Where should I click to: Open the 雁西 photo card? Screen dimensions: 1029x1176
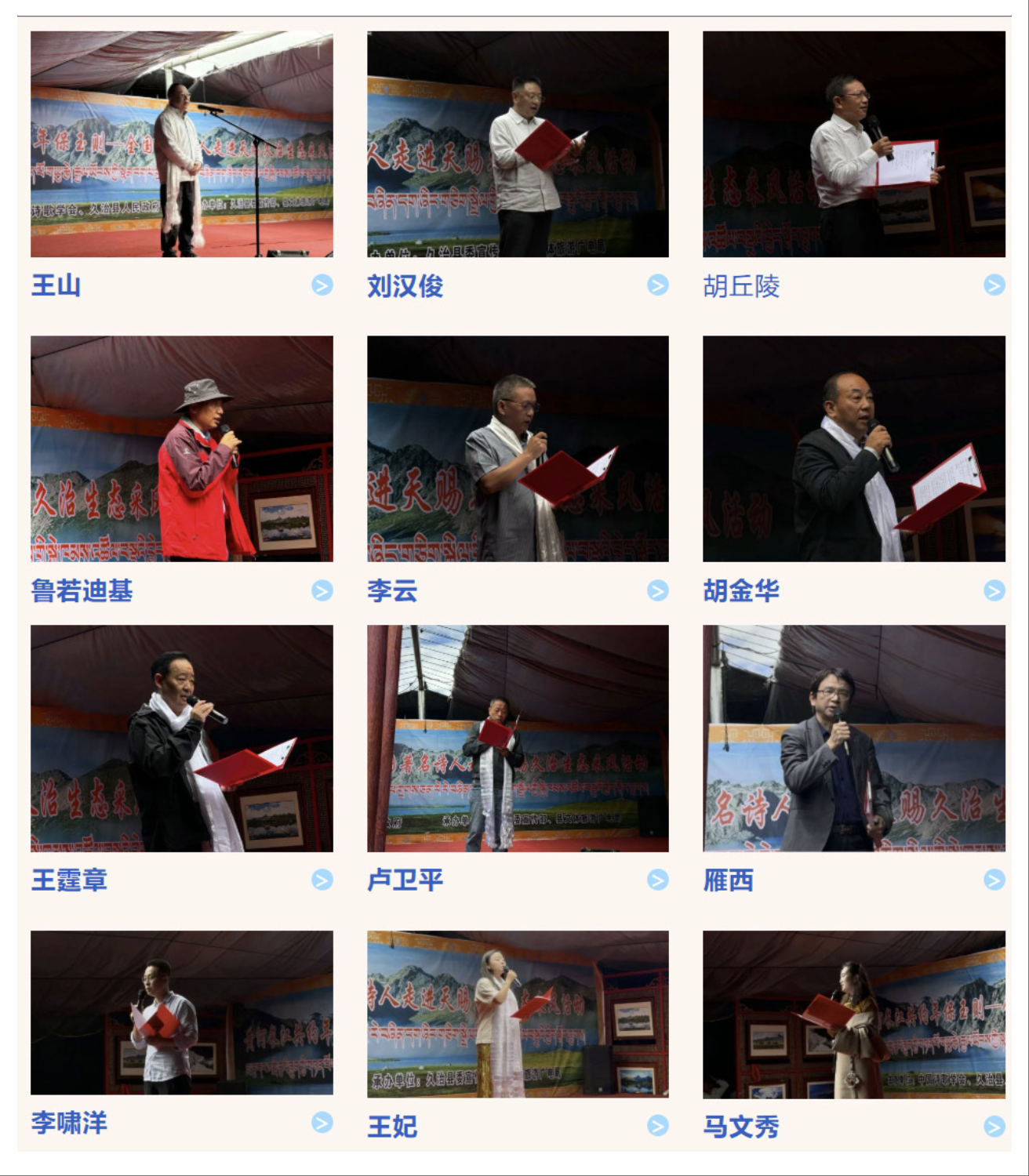click(853, 738)
